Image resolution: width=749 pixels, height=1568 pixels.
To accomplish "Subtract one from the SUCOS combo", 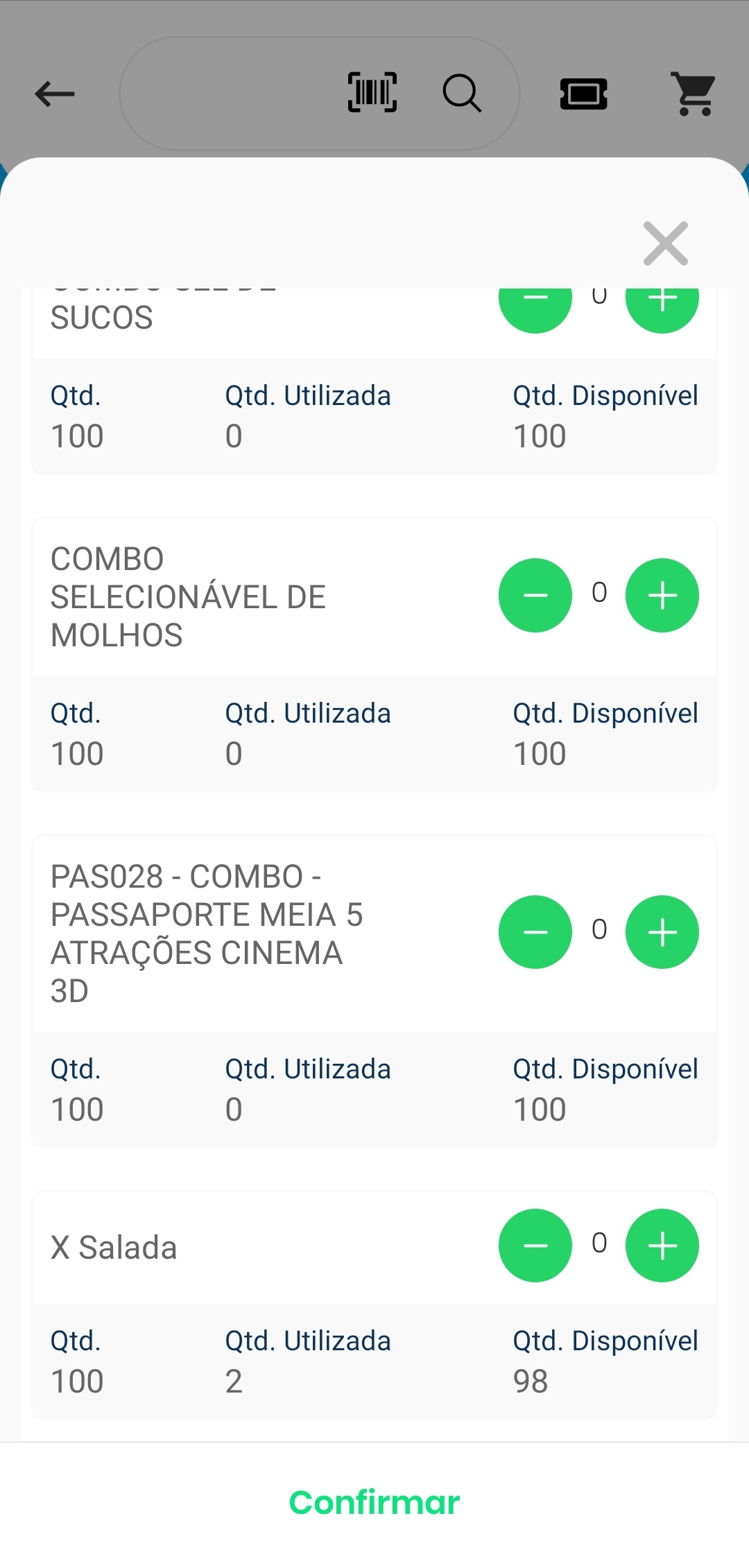I will point(535,309).
